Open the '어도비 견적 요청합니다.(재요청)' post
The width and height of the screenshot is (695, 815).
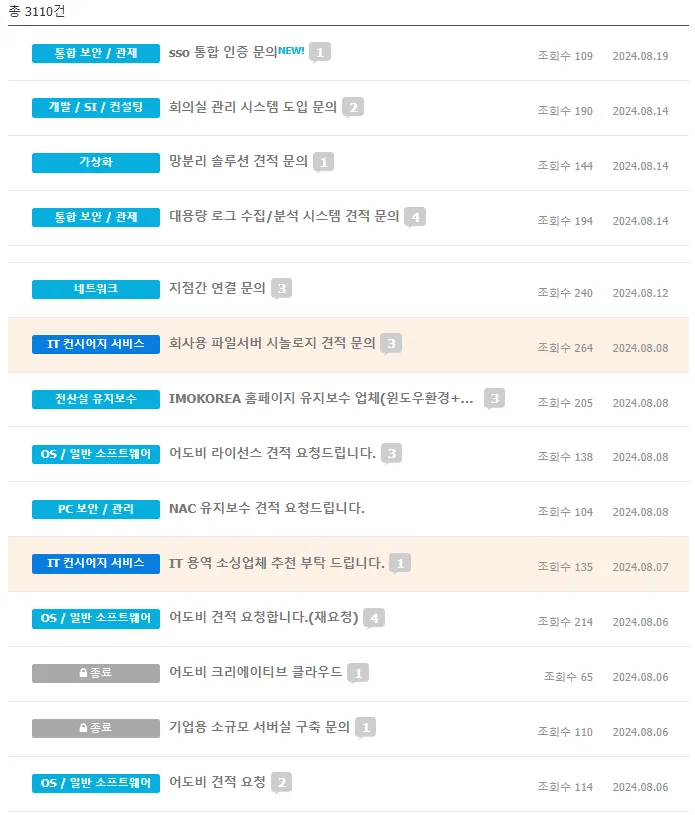tap(263, 617)
